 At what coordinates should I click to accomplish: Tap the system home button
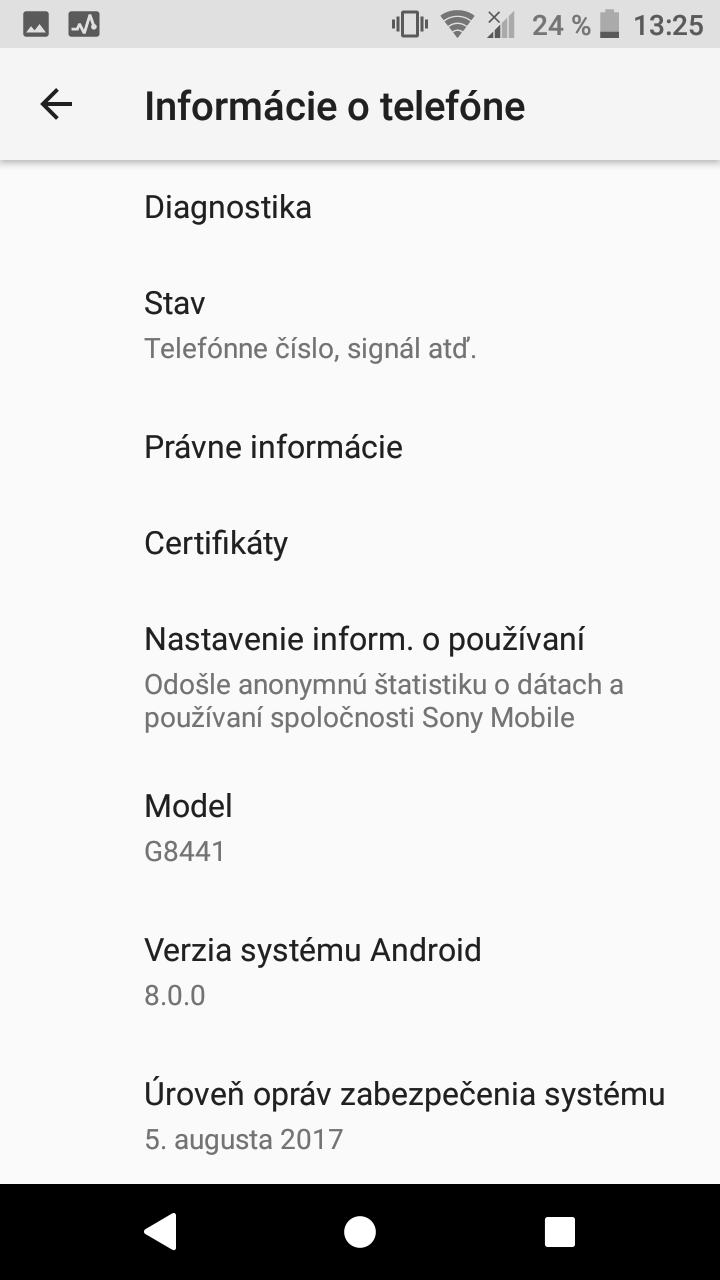(x=360, y=1232)
